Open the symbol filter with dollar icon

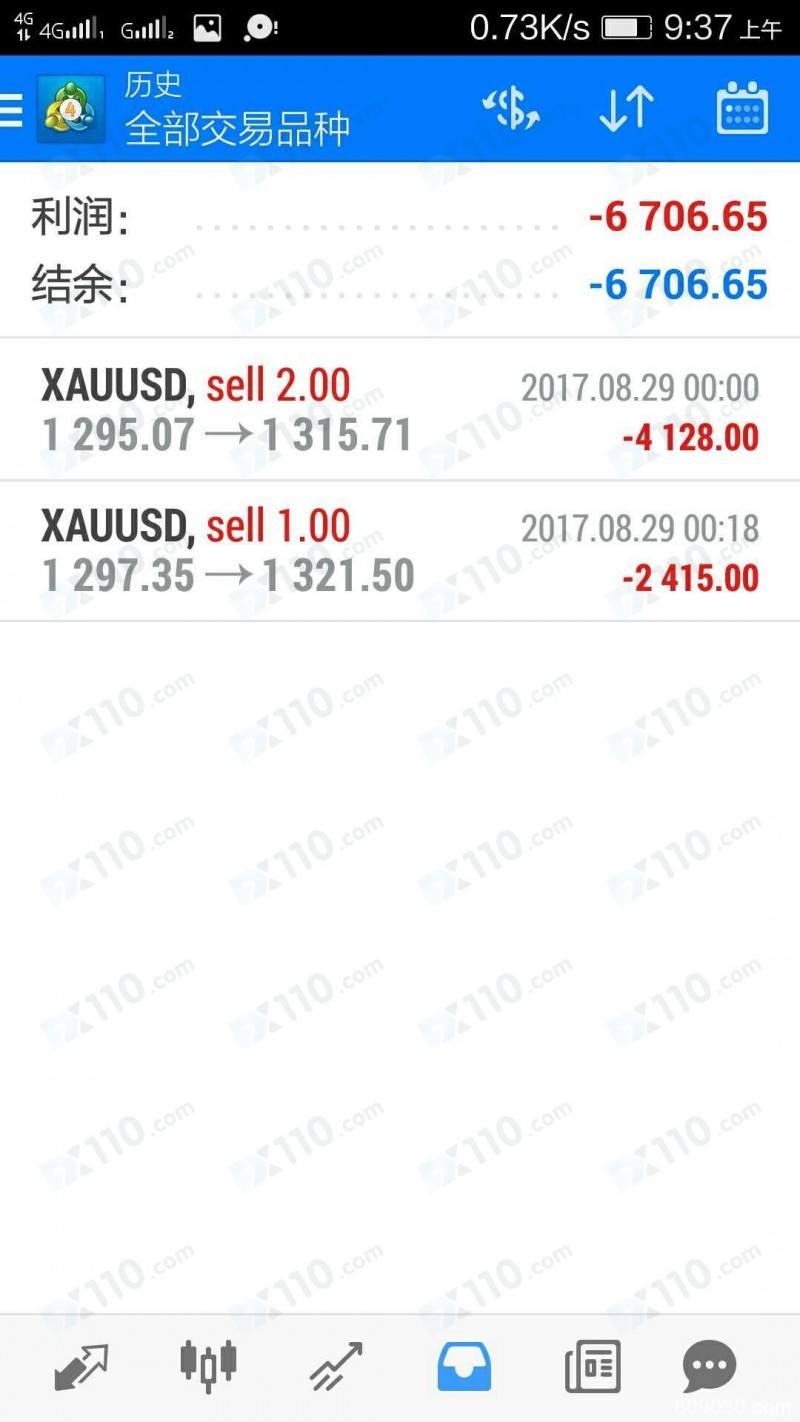511,109
